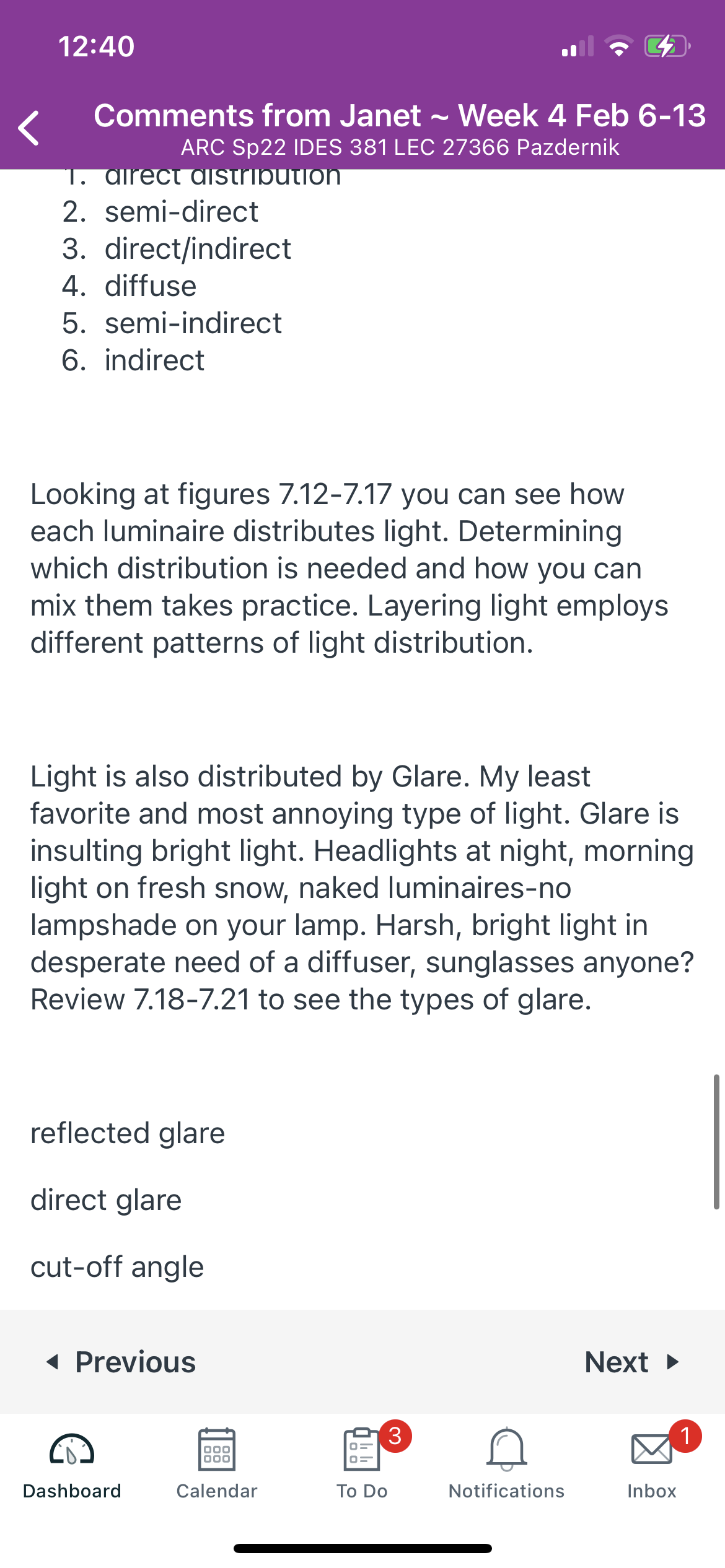Go to the Previous module item
The height and width of the screenshot is (1568, 725).
pos(122,1362)
